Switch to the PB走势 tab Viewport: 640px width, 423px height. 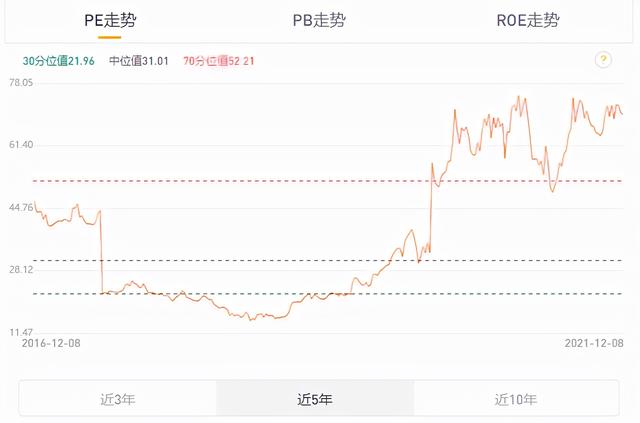(x=321, y=20)
